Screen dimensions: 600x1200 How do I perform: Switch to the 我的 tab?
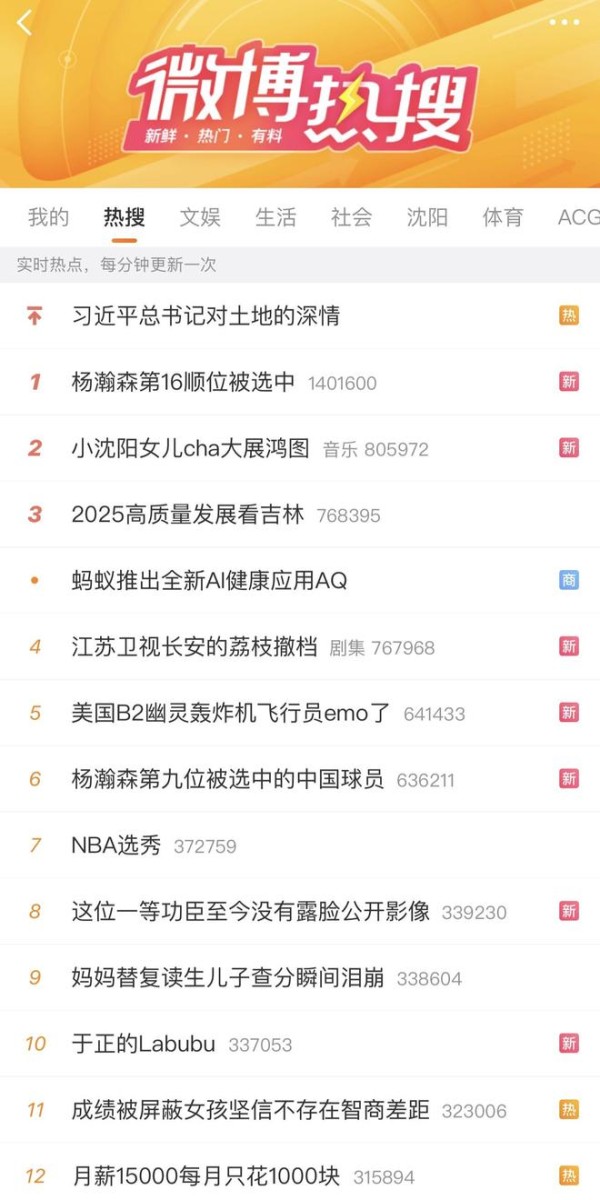[48, 217]
